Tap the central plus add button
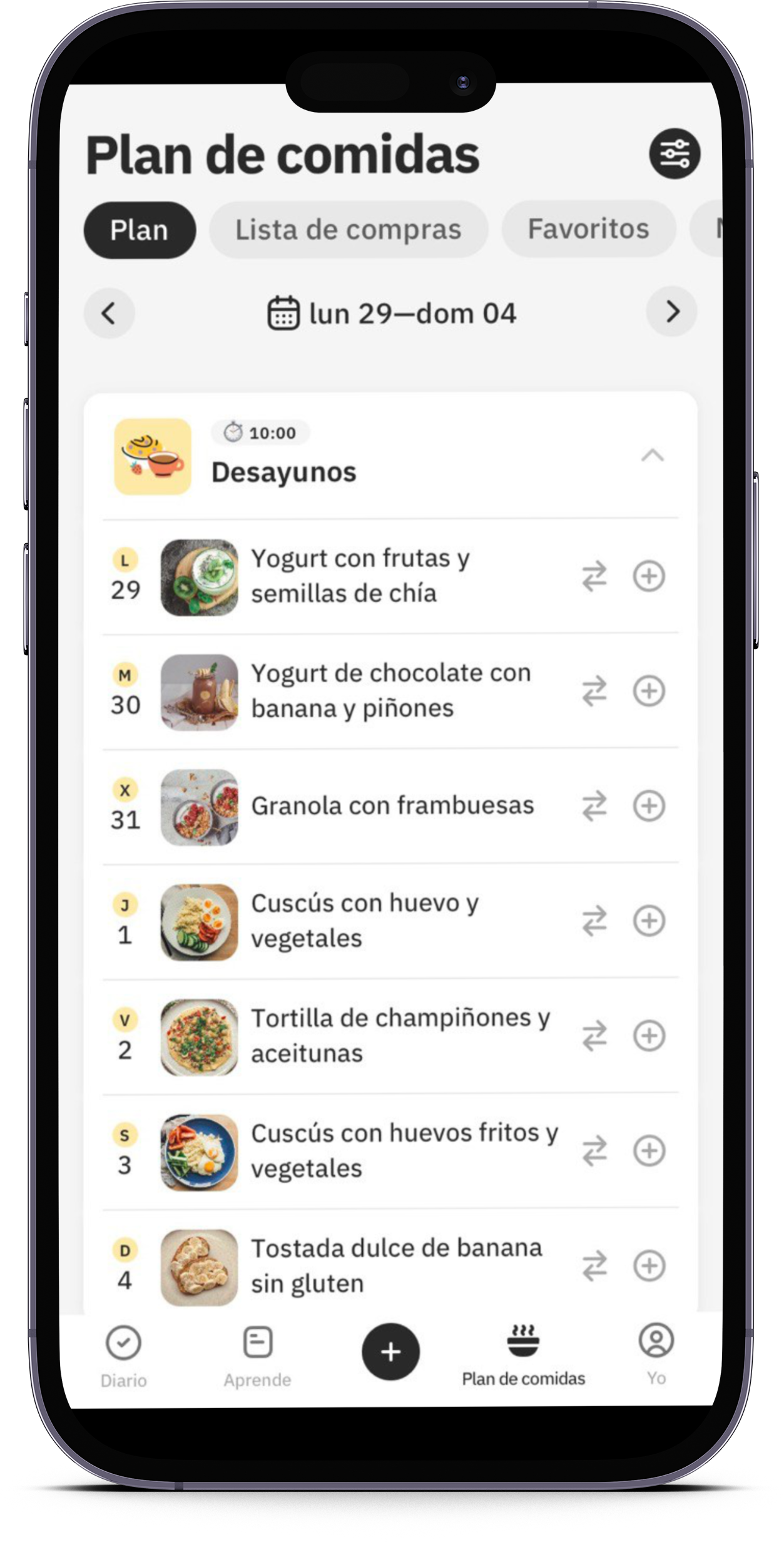 [390, 1352]
